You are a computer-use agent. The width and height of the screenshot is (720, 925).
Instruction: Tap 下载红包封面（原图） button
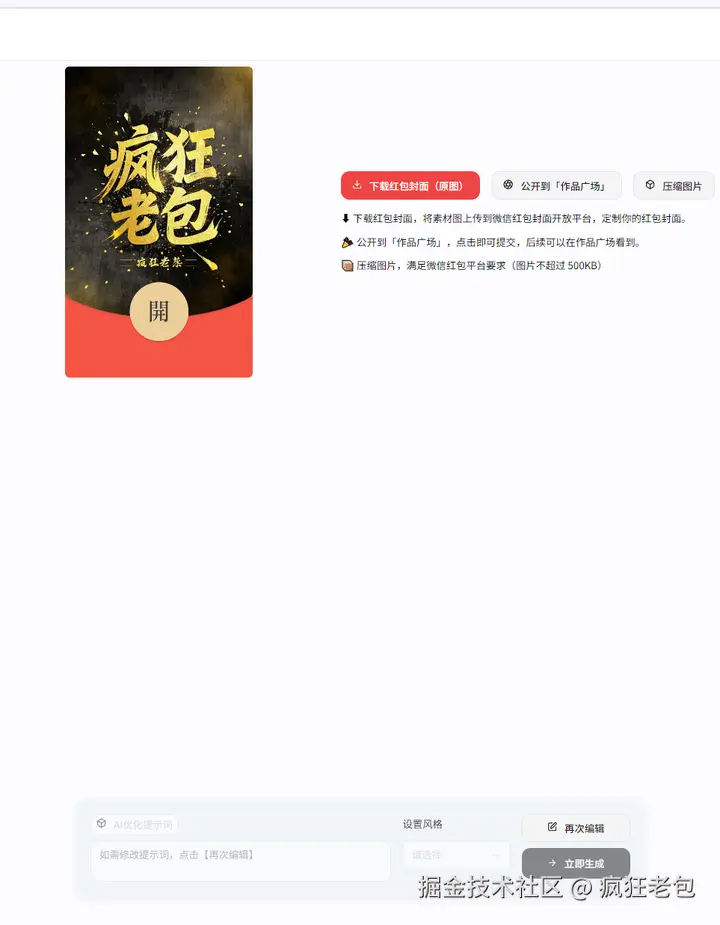[x=410, y=186]
